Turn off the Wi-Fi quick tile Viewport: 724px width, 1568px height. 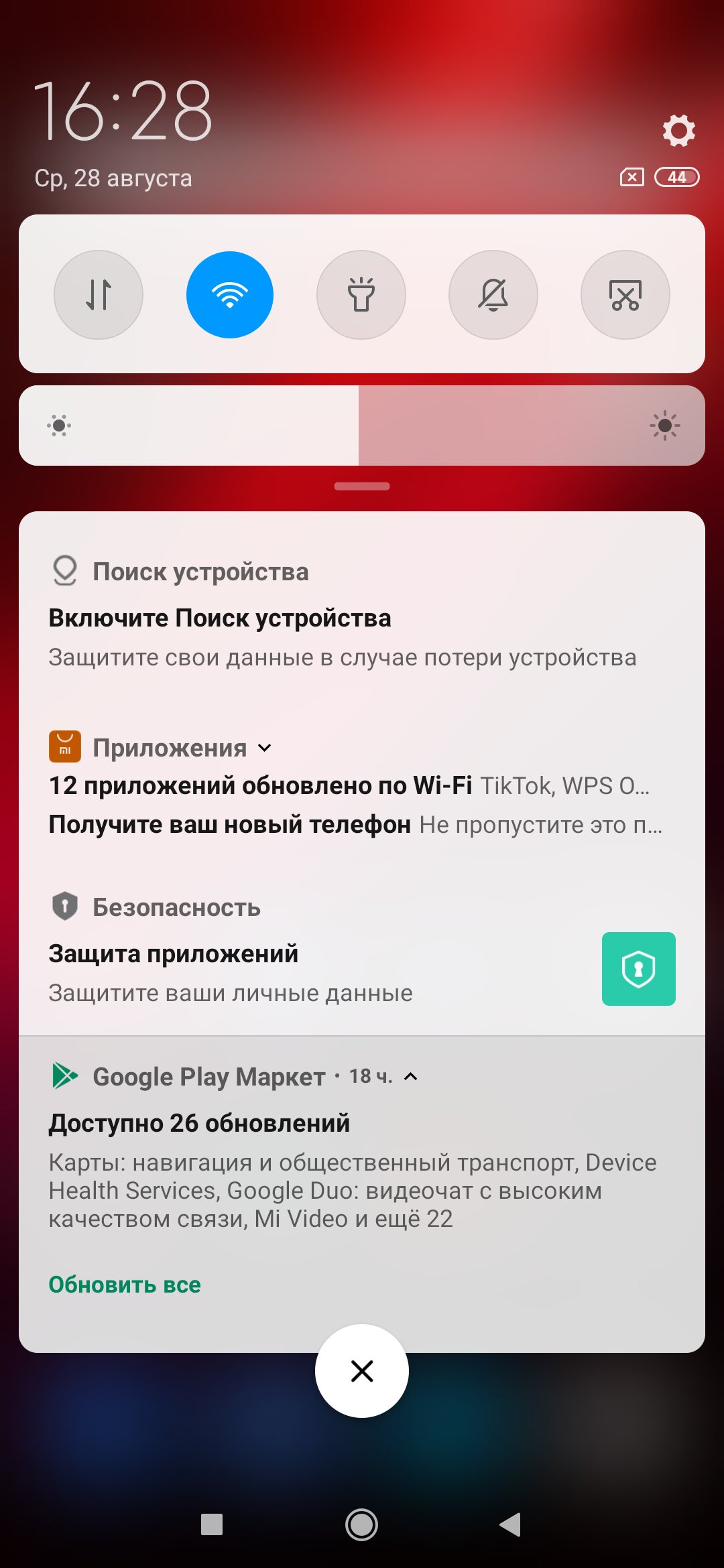point(230,295)
